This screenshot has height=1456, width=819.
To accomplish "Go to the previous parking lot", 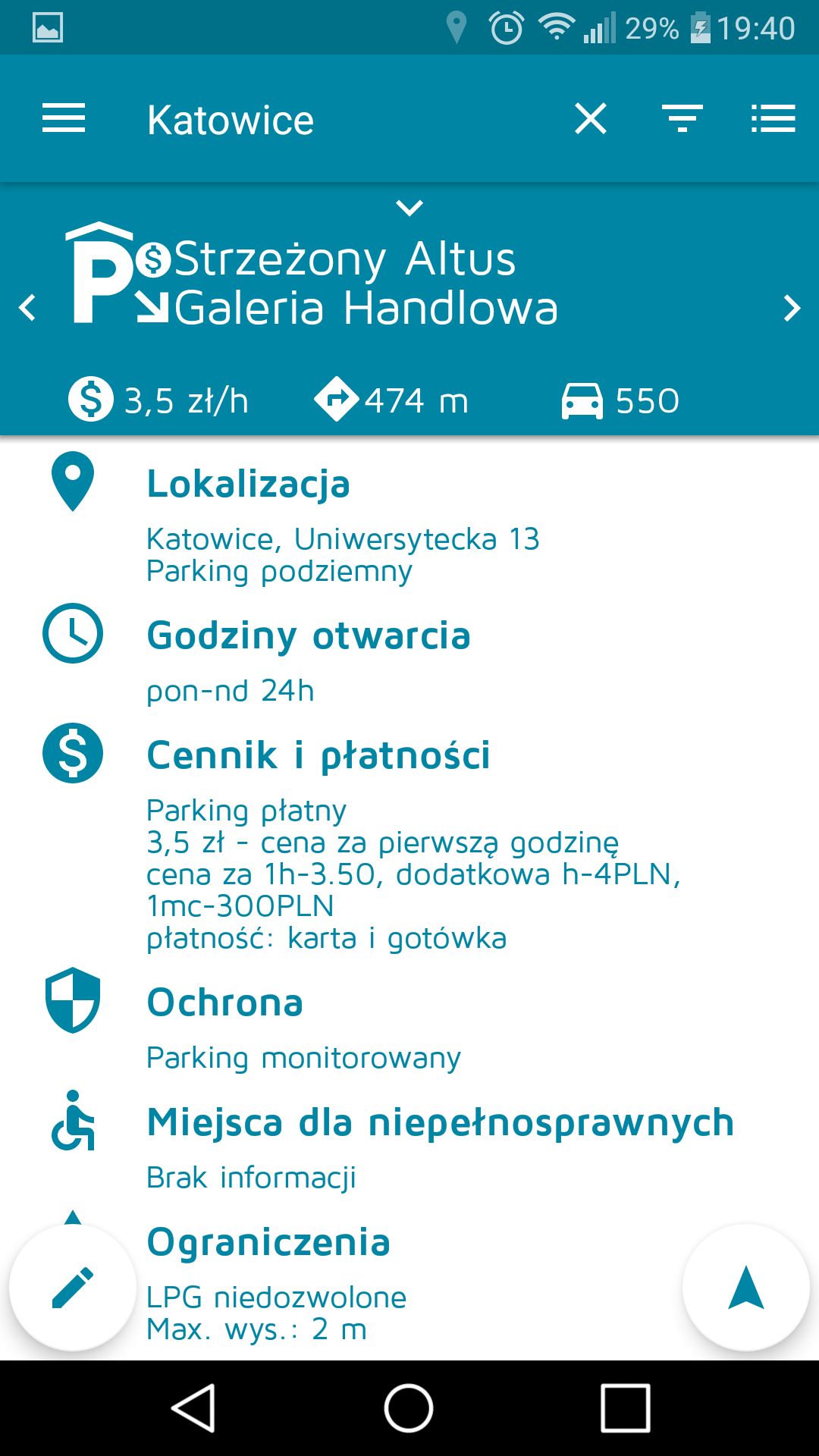I will 28,308.
